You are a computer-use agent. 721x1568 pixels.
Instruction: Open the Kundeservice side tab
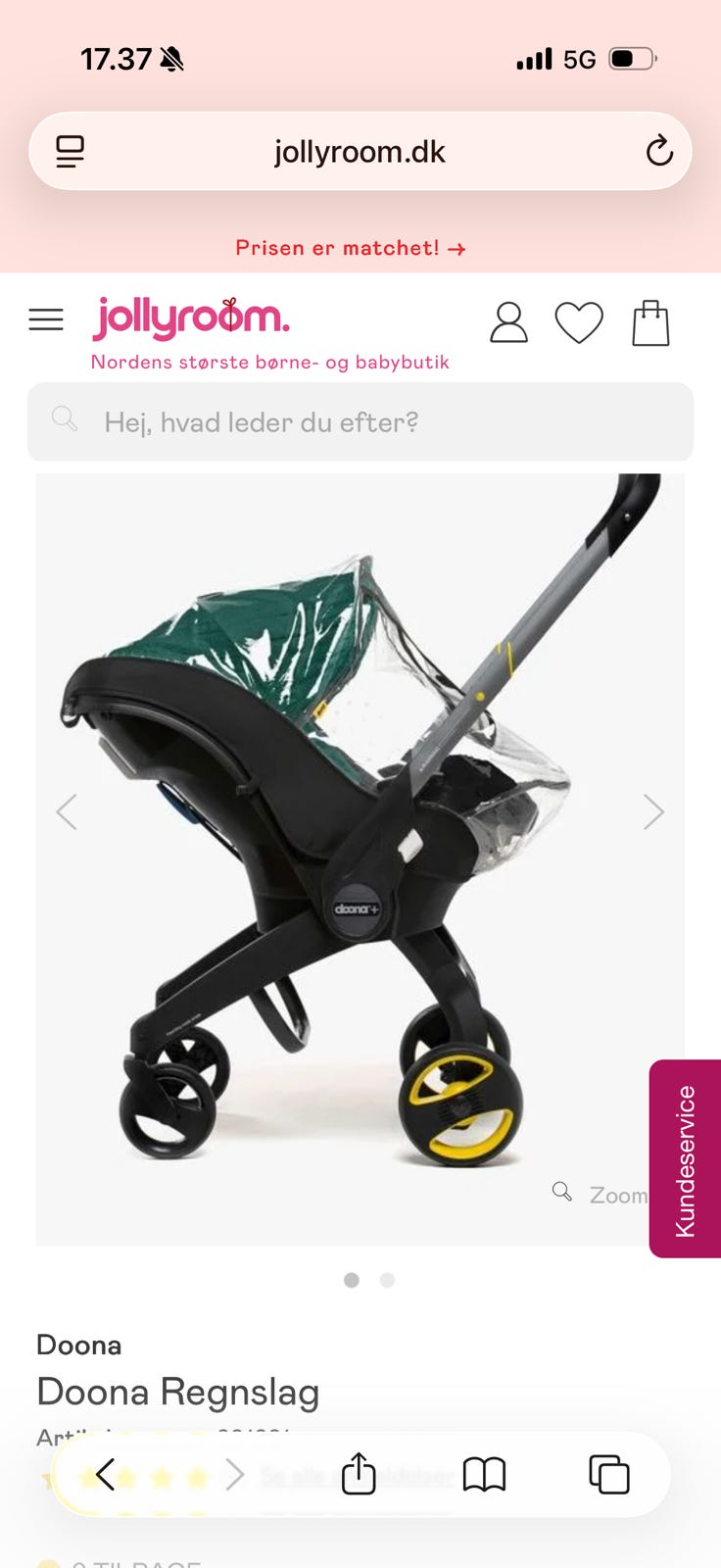[x=685, y=1159]
